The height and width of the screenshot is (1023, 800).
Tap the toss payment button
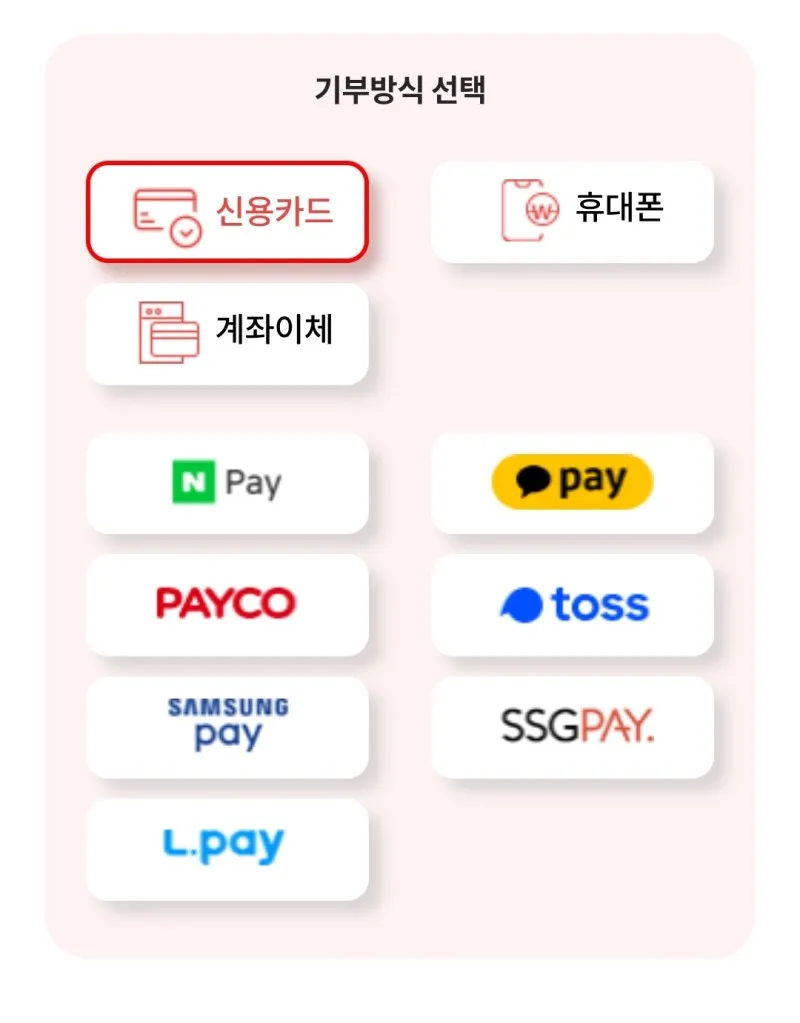click(572, 604)
